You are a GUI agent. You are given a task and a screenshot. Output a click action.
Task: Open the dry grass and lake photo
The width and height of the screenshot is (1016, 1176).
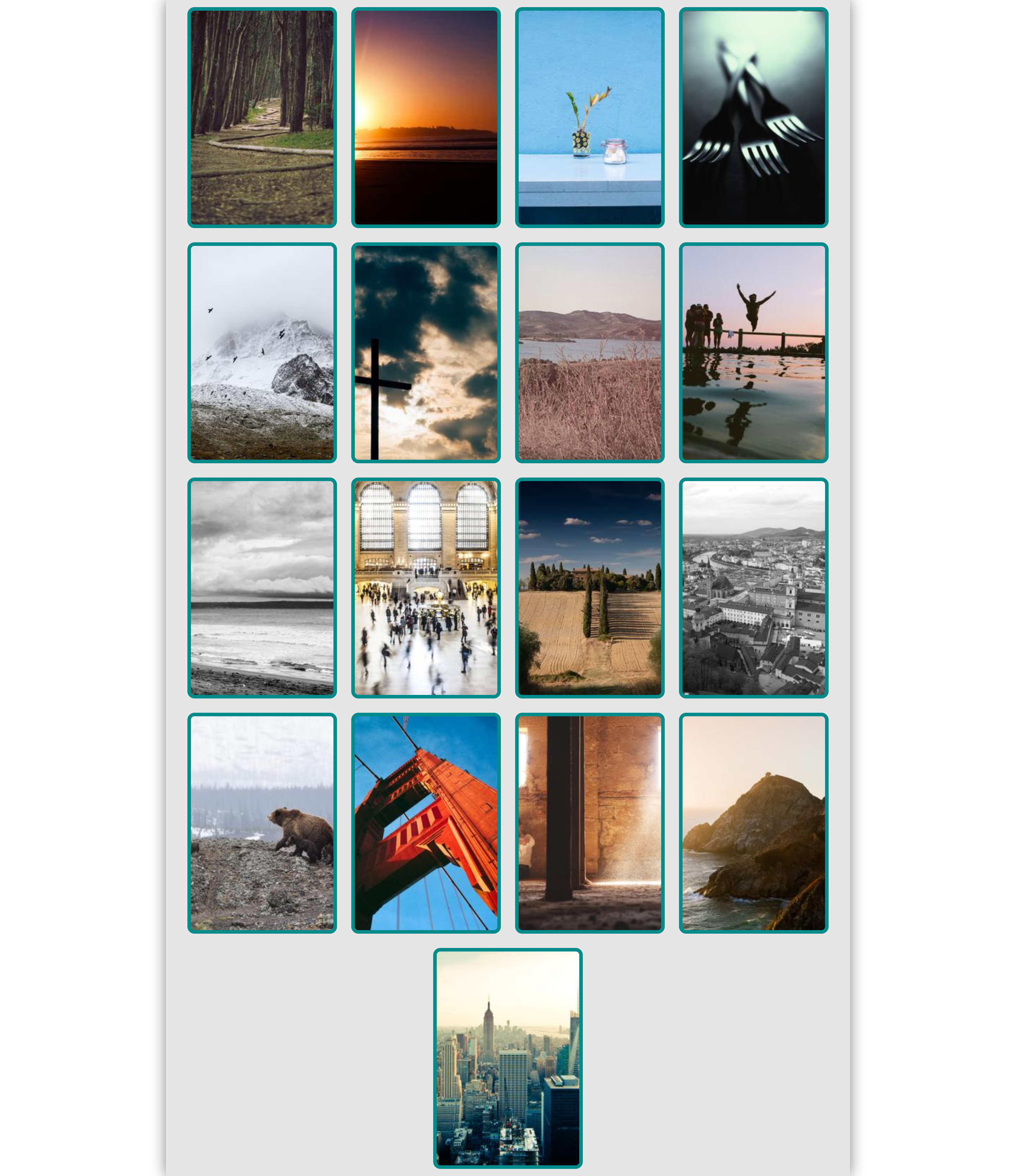pyautogui.click(x=590, y=352)
